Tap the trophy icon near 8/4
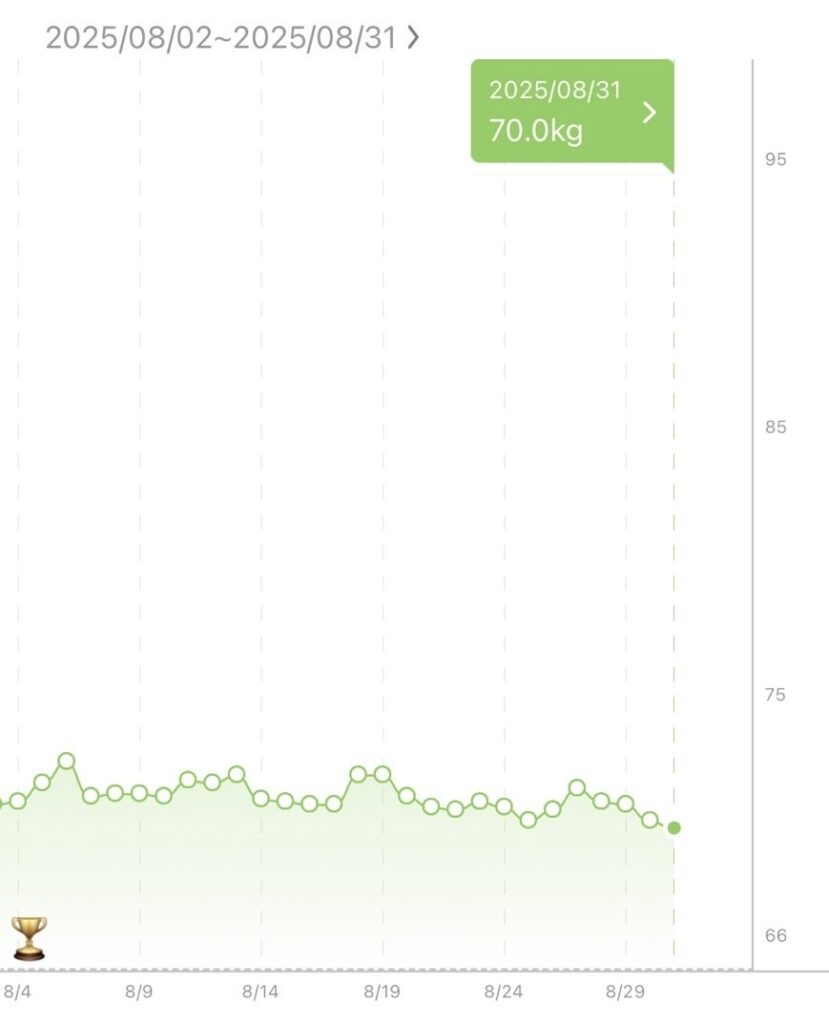This screenshot has height=1024, width=829. click(29, 938)
